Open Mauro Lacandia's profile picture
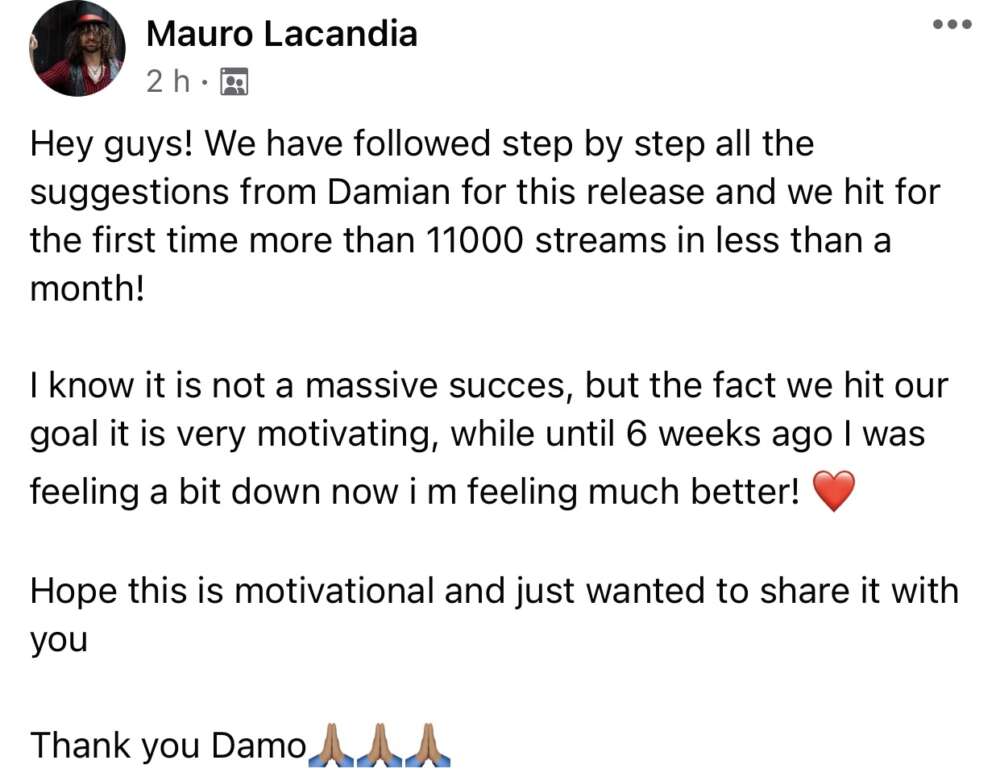The height and width of the screenshot is (781, 1000). coord(76,51)
